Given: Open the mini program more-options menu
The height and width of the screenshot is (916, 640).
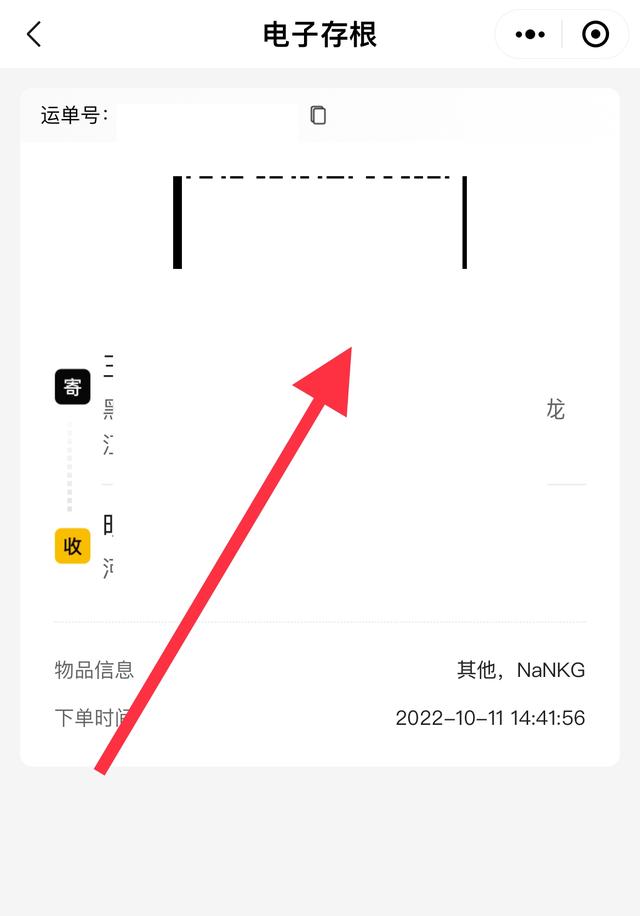Looking at the screenshot, I should pos(530,35).
